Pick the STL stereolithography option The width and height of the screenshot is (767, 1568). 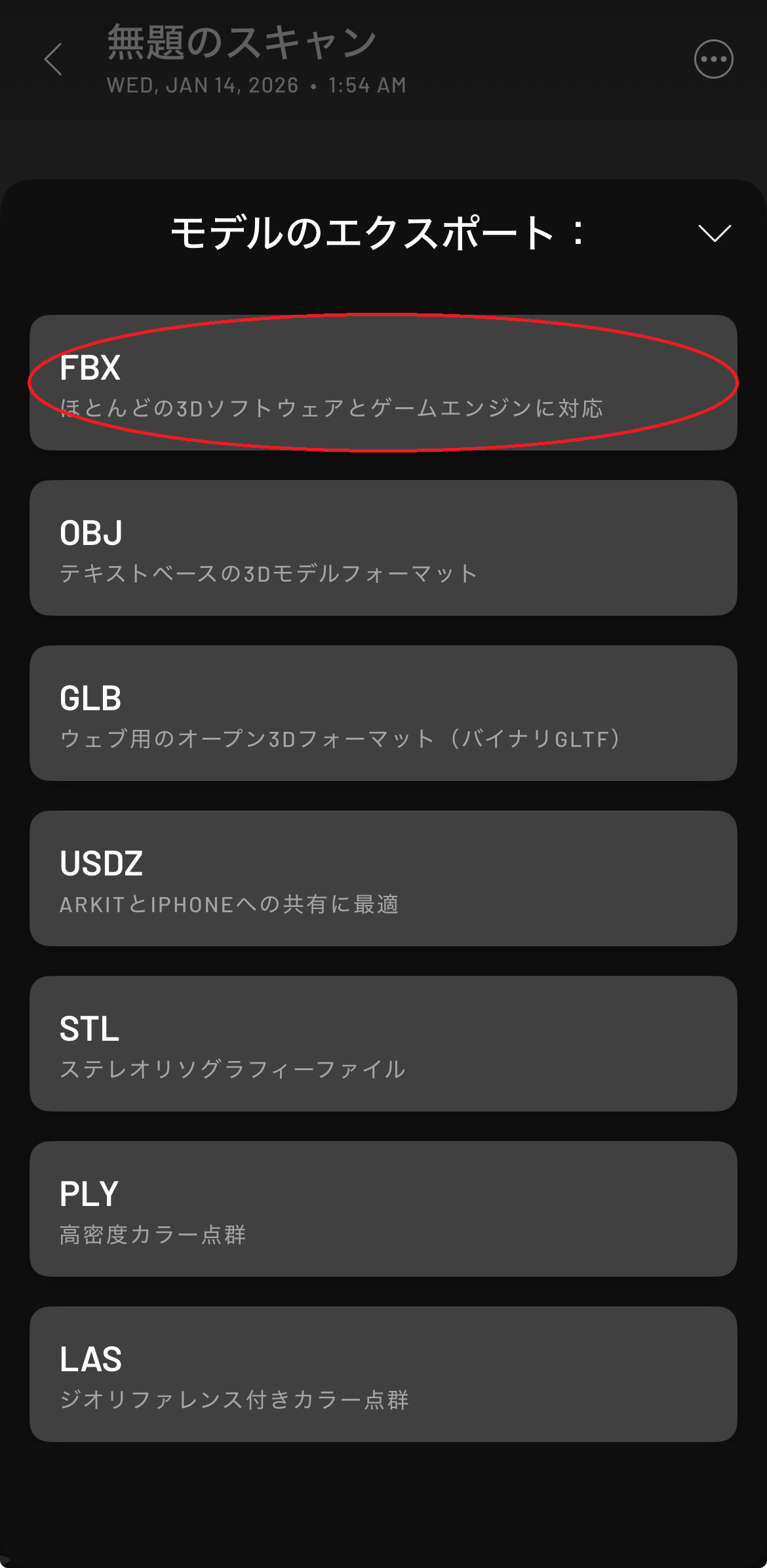coord(383,1044)
